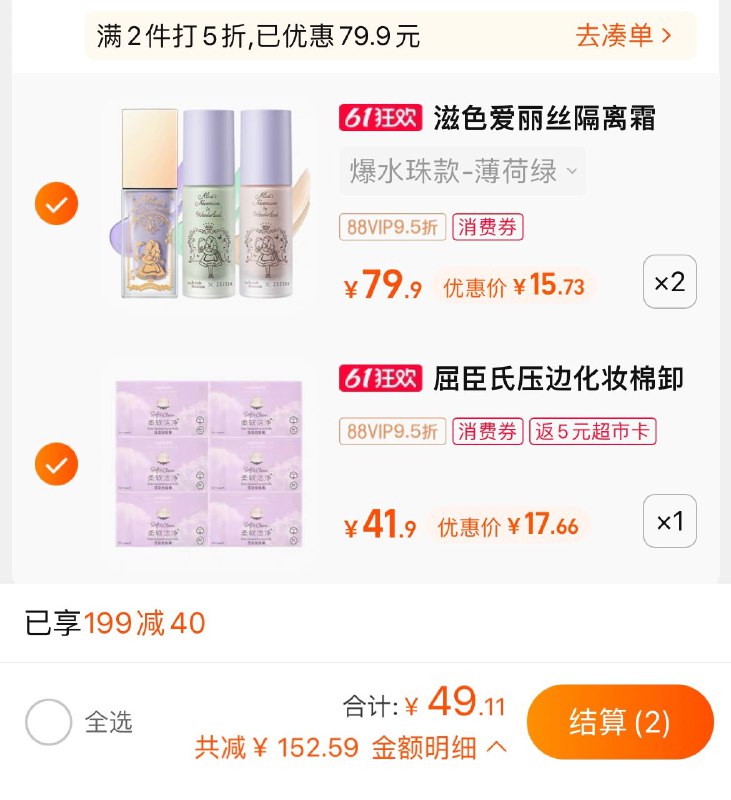The height and width of the screenshot is (800, 731).
Task: Tap the 结算(2) checkout button
Action: pyautogui.click(x=620, y=722)
